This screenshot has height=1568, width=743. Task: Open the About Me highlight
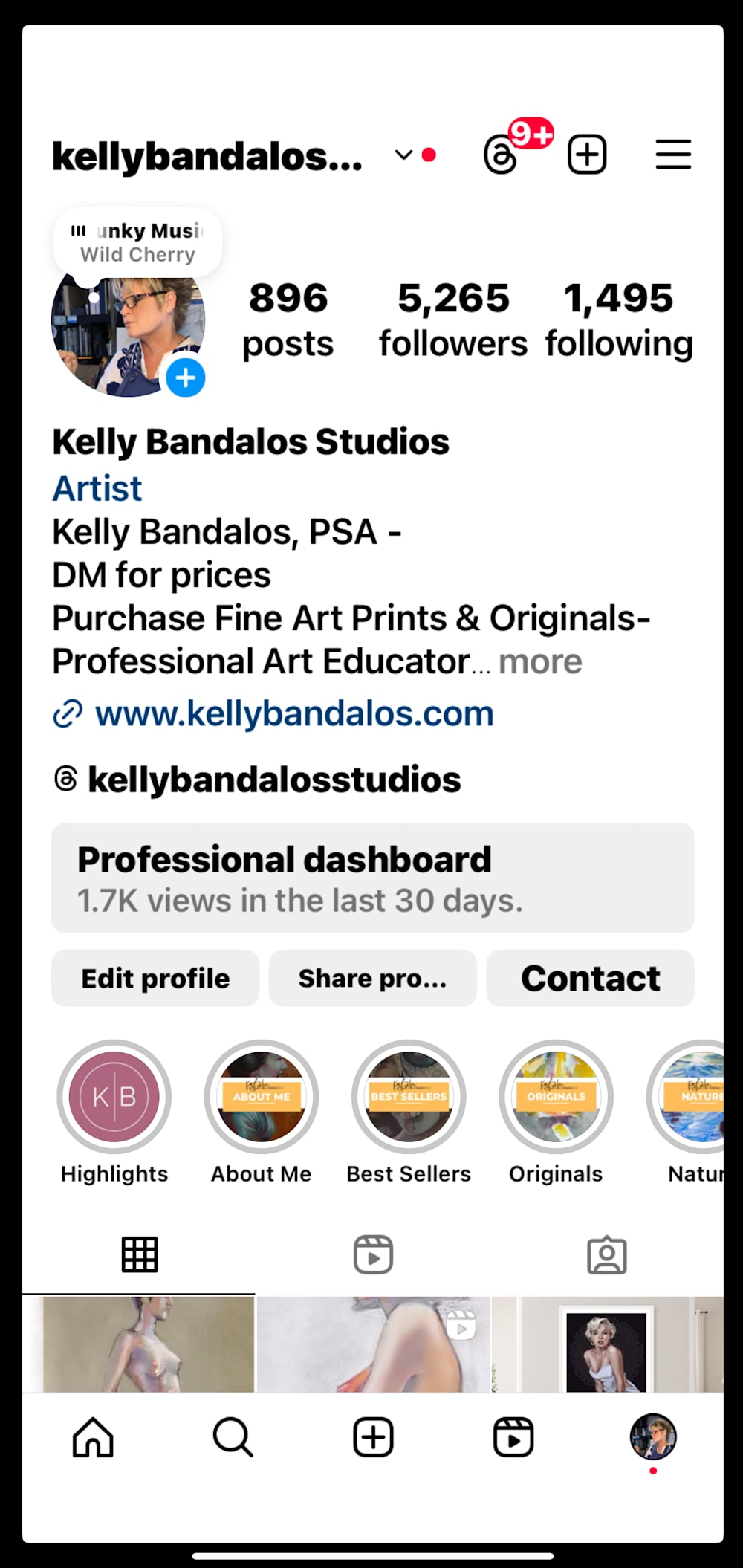point(262,1112)
